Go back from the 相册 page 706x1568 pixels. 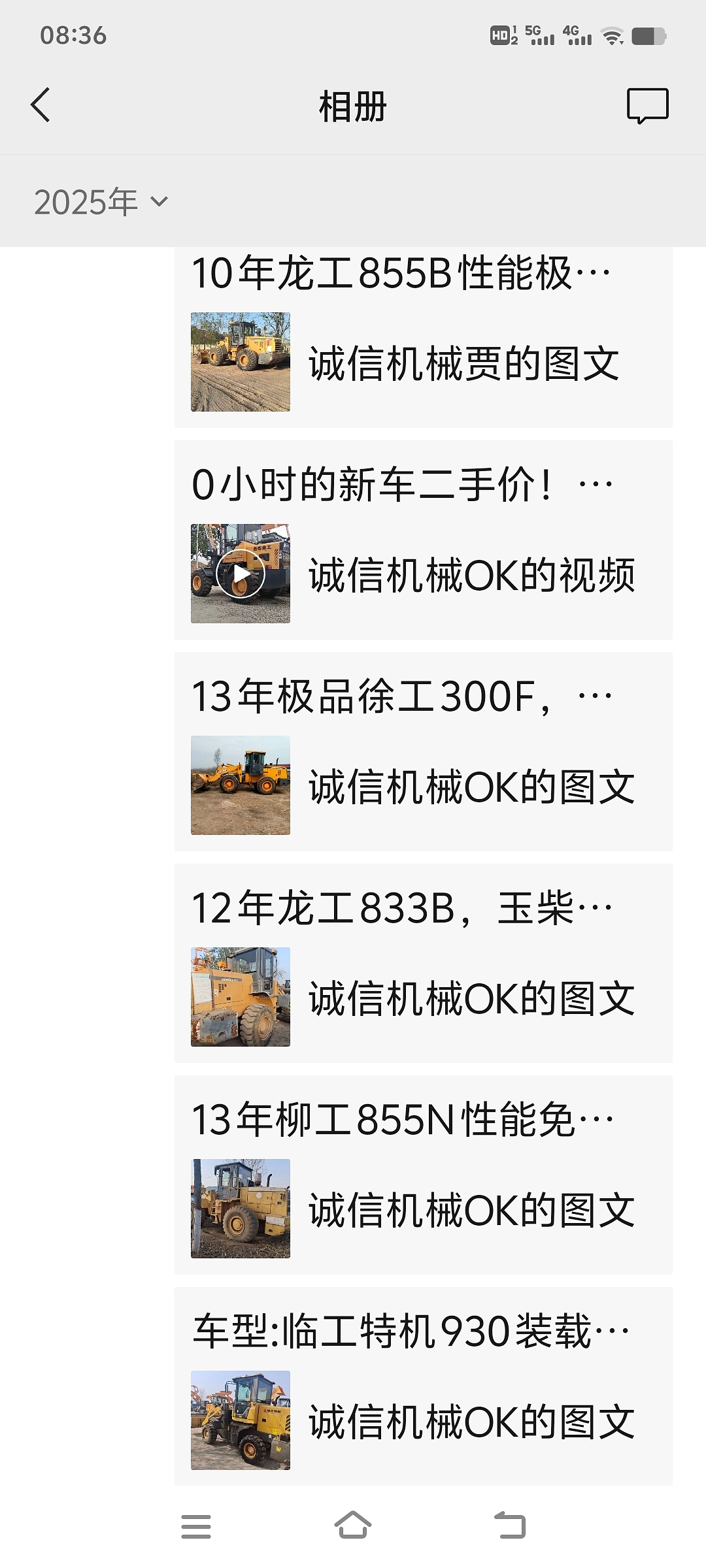[41, 105]
